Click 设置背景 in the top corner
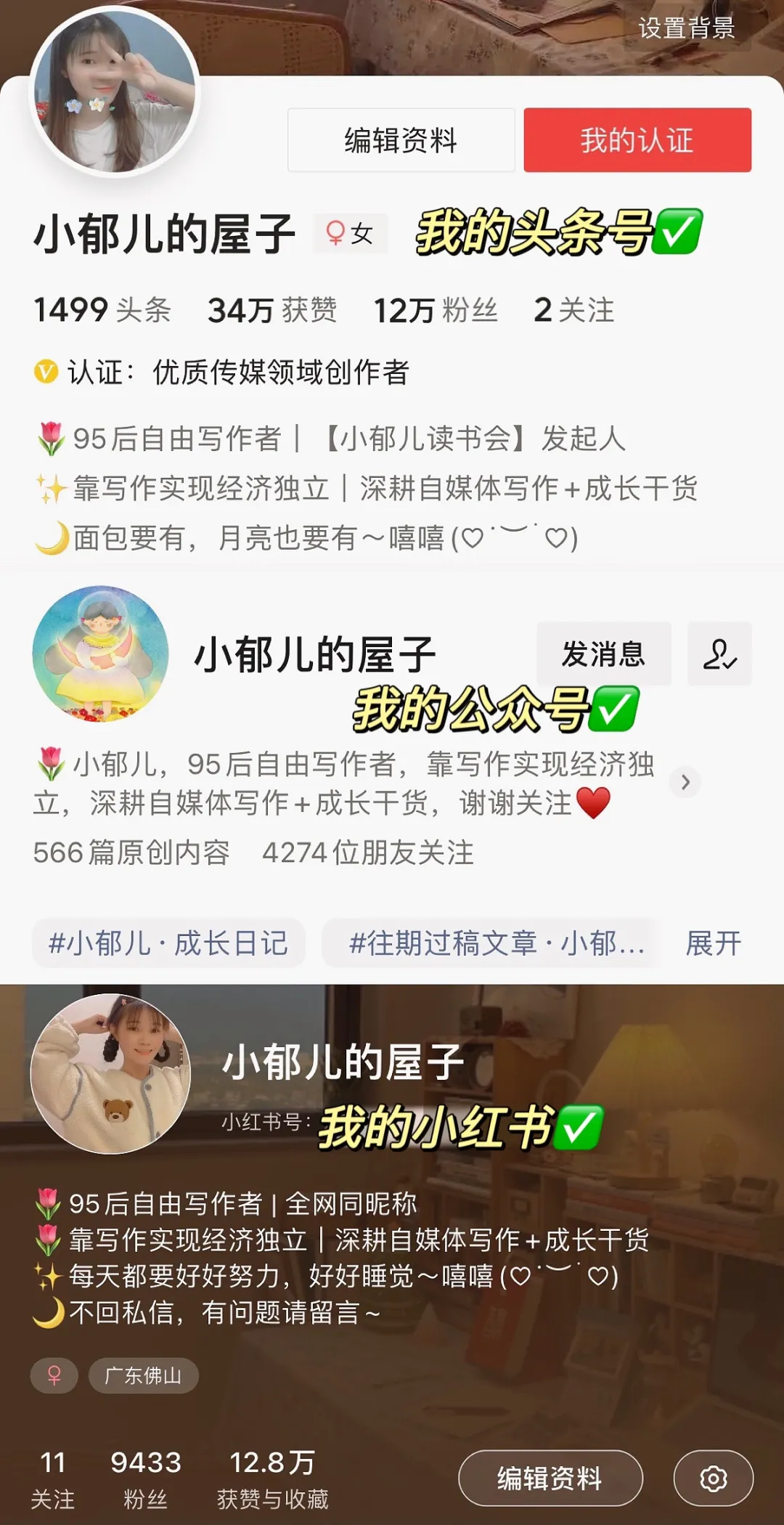This screenshot has width=784, height=1525. click(x=686, y=29)
